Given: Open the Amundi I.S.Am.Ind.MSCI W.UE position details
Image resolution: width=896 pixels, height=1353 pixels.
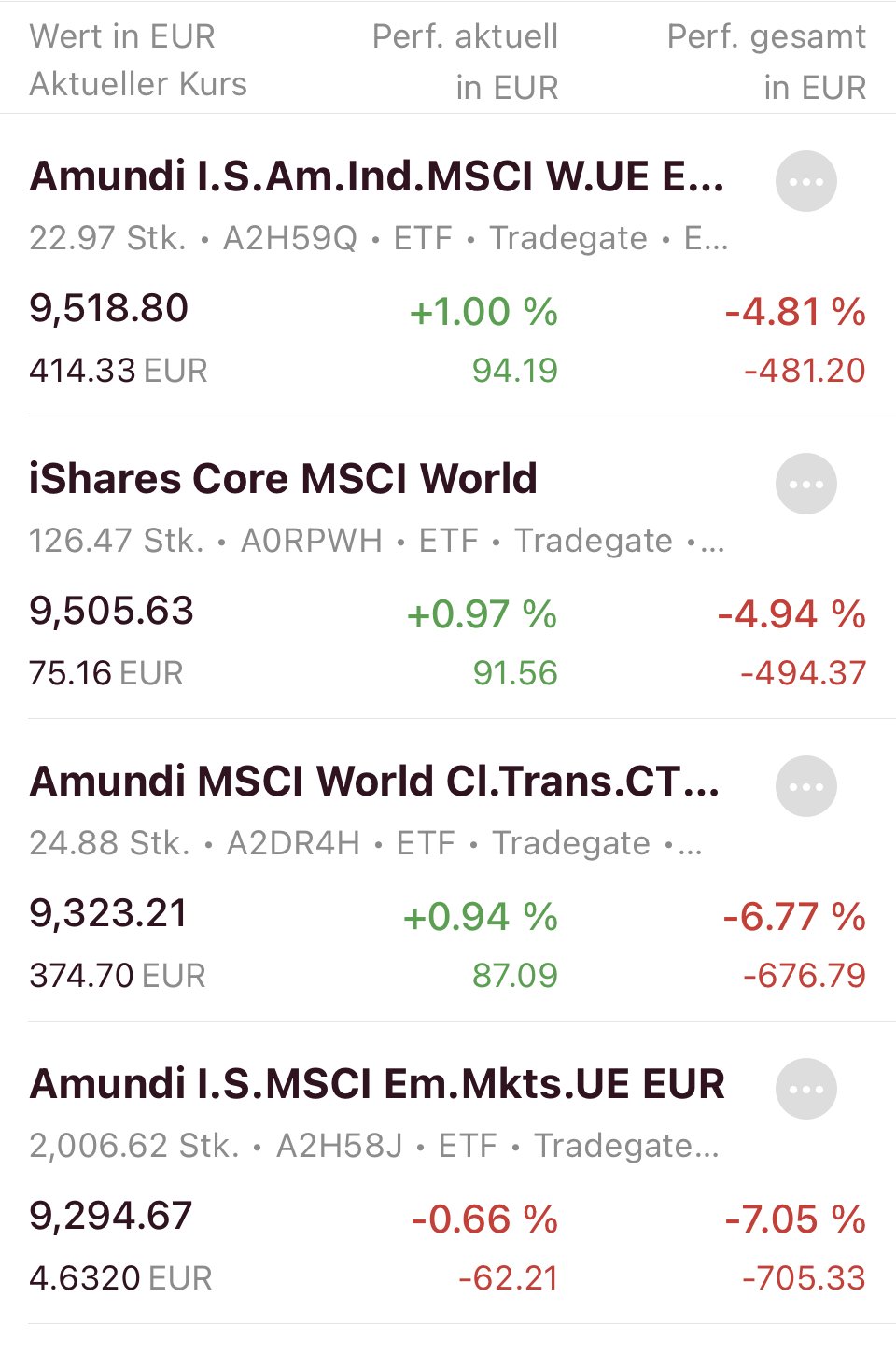Looking at the screenshot, I should (x=376, y=176).
